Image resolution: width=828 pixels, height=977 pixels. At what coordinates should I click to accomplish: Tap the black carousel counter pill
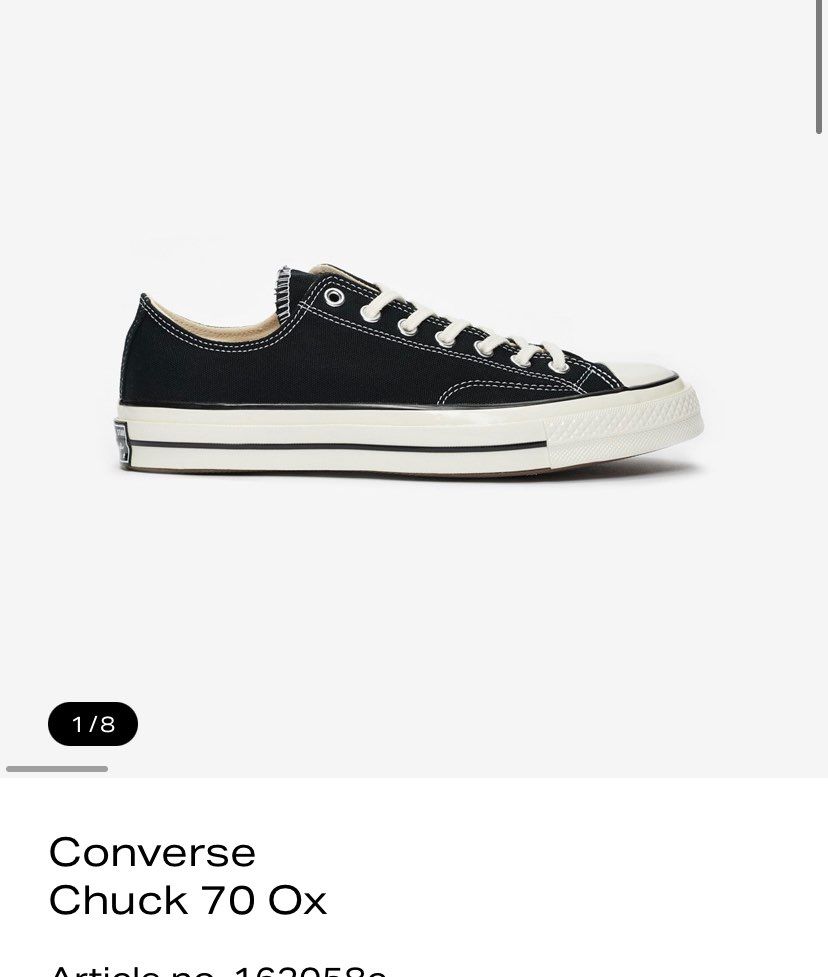[x=93, y=724]
